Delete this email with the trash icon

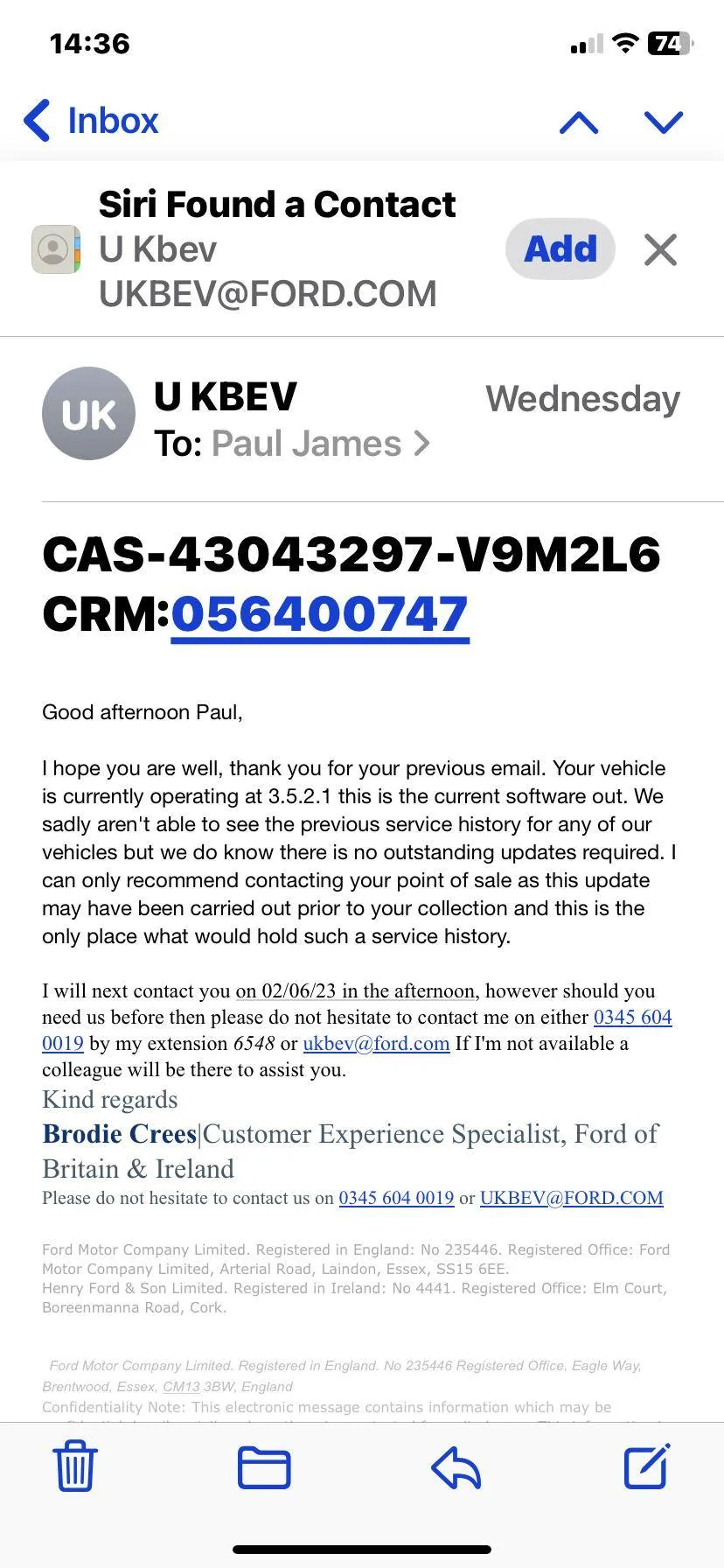(x=75, y=1467)
